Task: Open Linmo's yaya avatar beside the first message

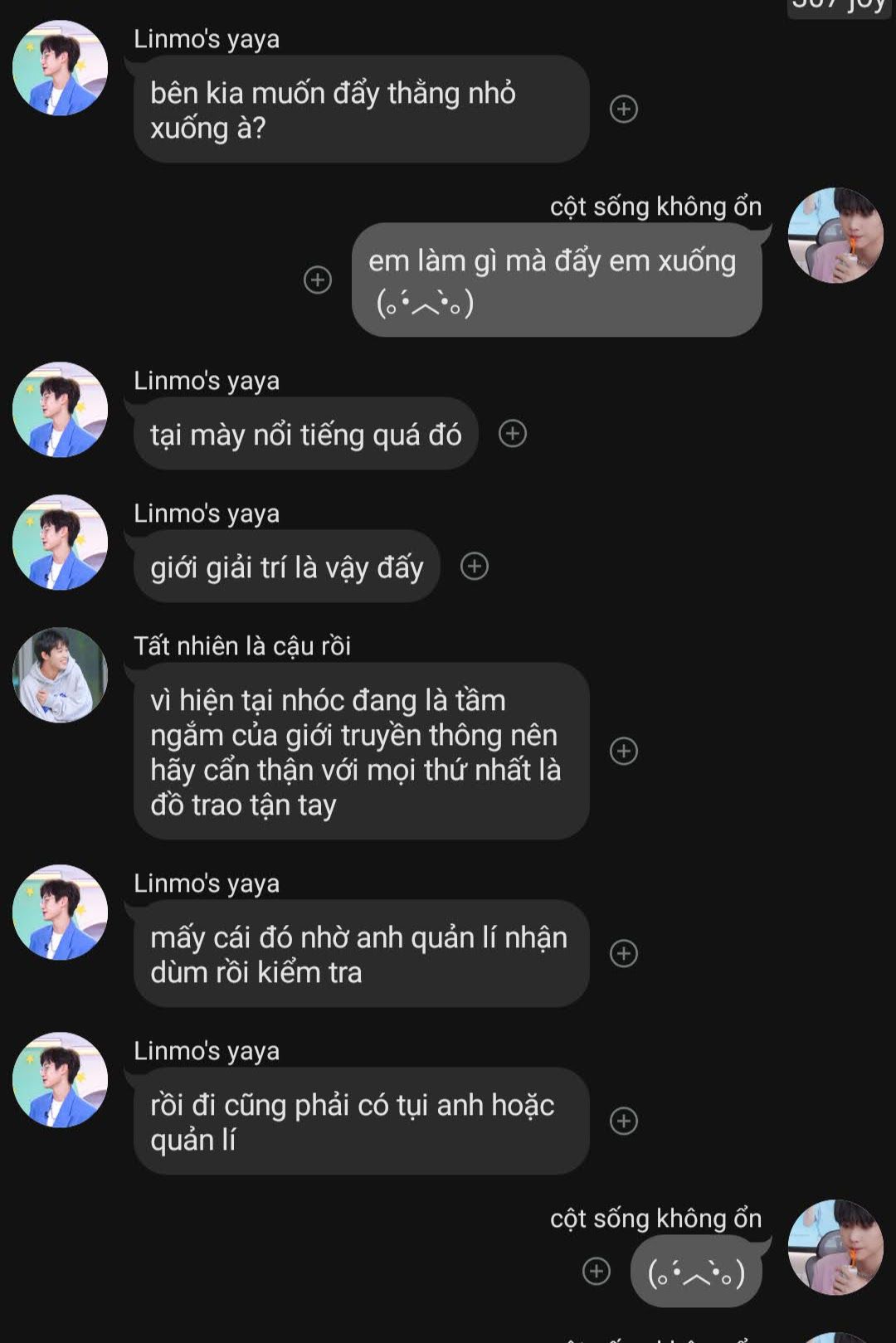Action: pyautogui.click(x=60, y=68)
